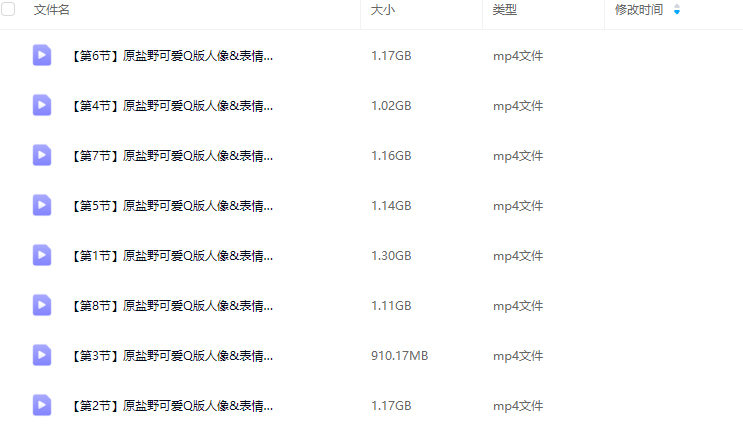This screenshot has width=743, height=429.
Task: Open the 【第2节】 video file
Action: (172, 406)
